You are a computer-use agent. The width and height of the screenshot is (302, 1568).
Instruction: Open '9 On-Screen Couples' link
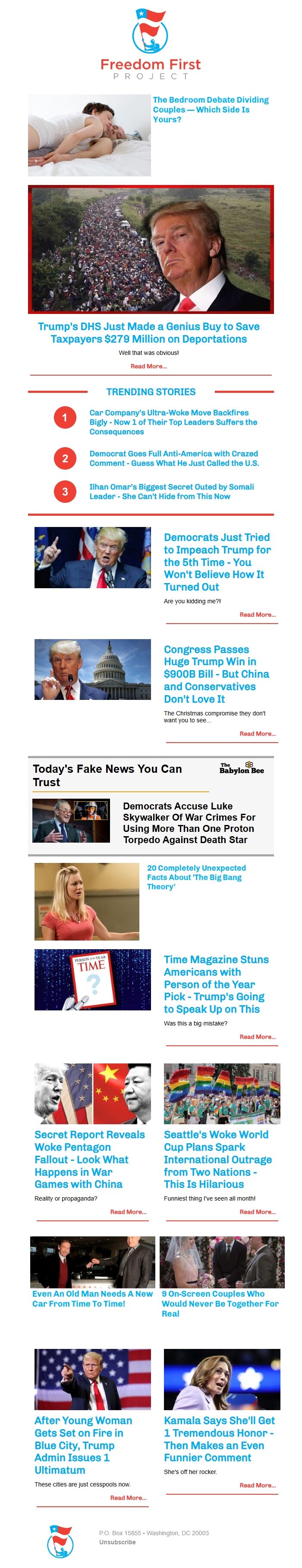[219, 1303]
